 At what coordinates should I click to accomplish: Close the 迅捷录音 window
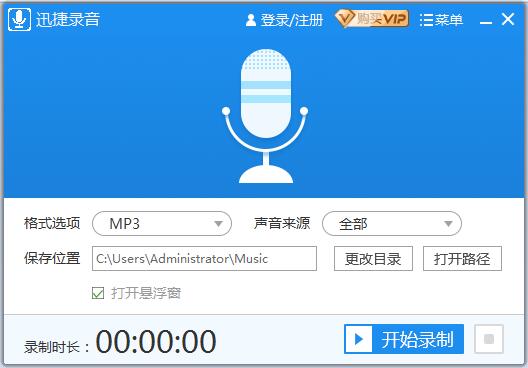[508, 19]
